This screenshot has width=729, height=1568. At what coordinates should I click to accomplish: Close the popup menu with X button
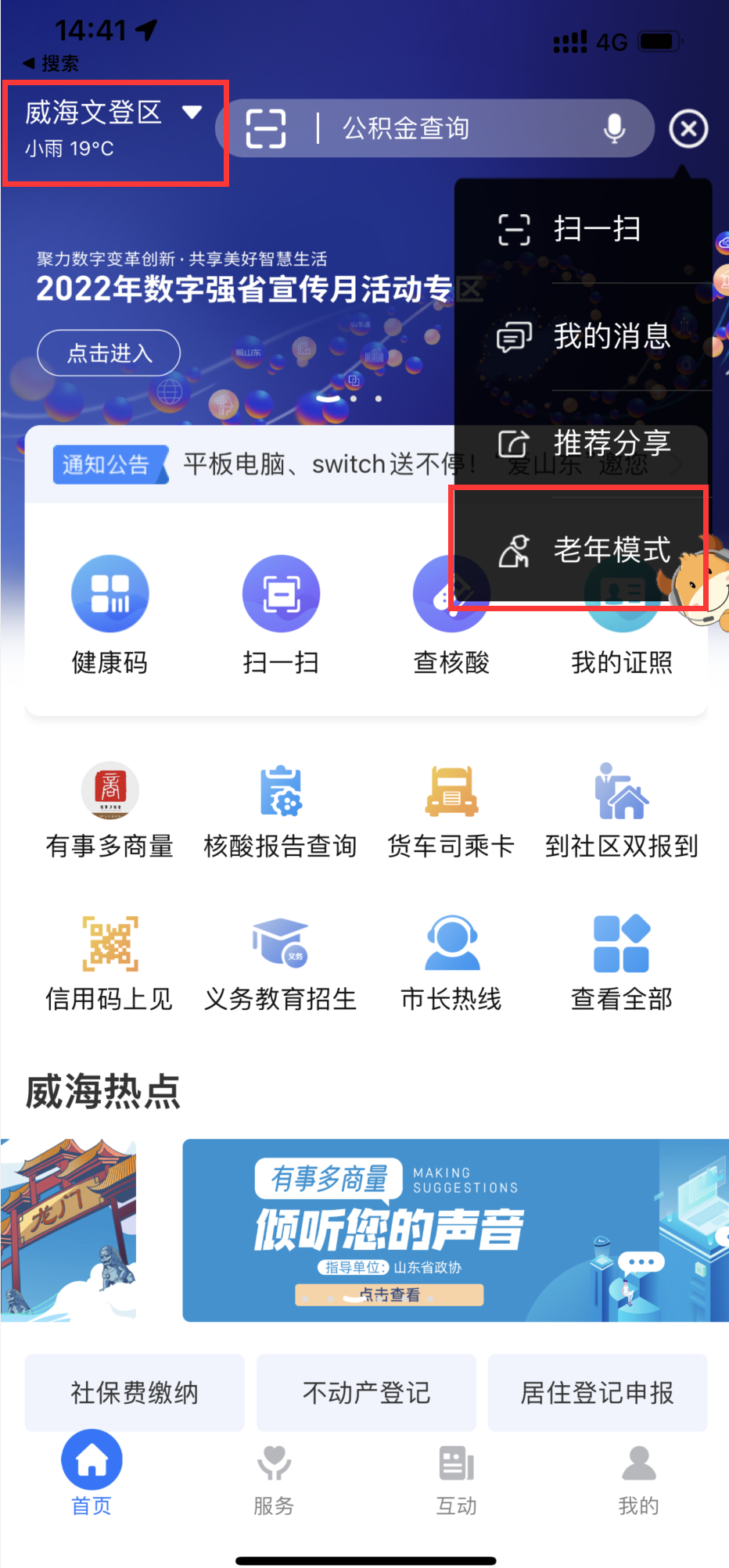(688, 129)
